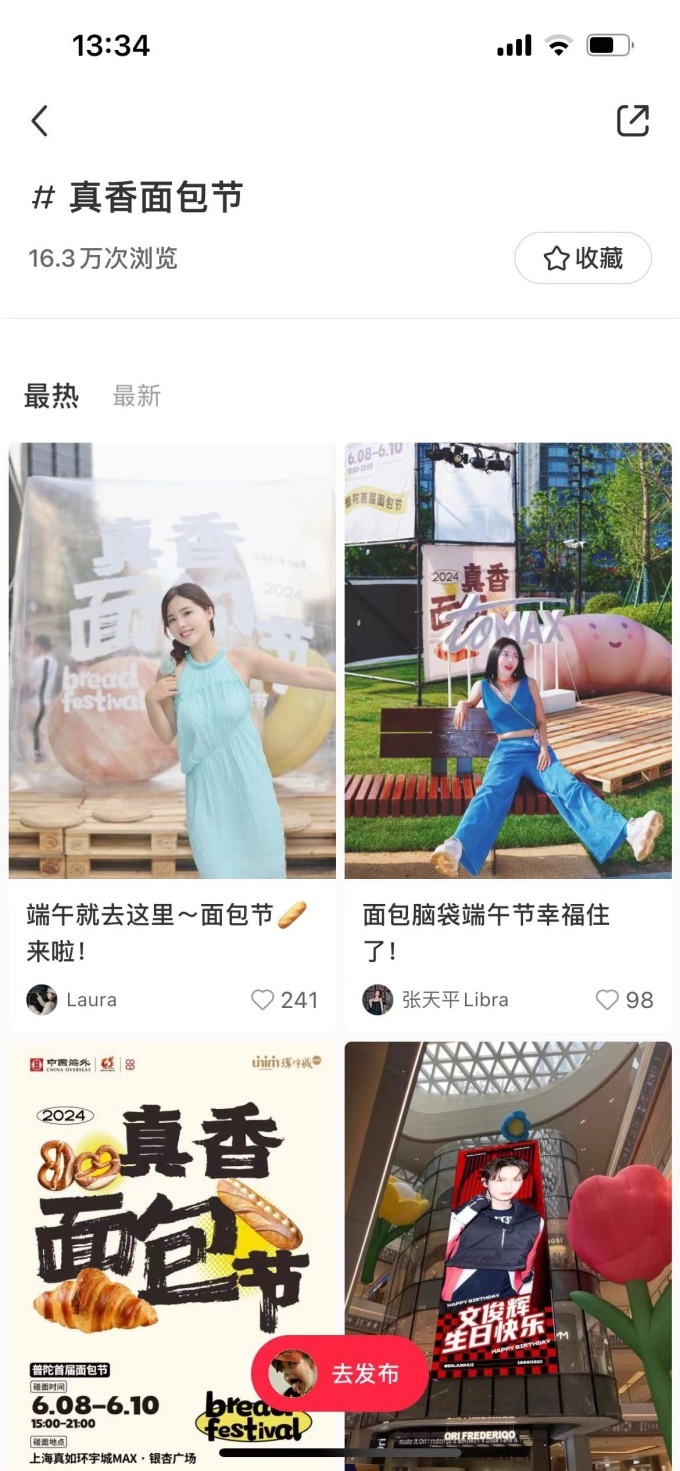Screen dimensions: 680x1471
Task: Open Laura's post about 端午就去这里
Action: pyautogui.click(x=172, y=660)
